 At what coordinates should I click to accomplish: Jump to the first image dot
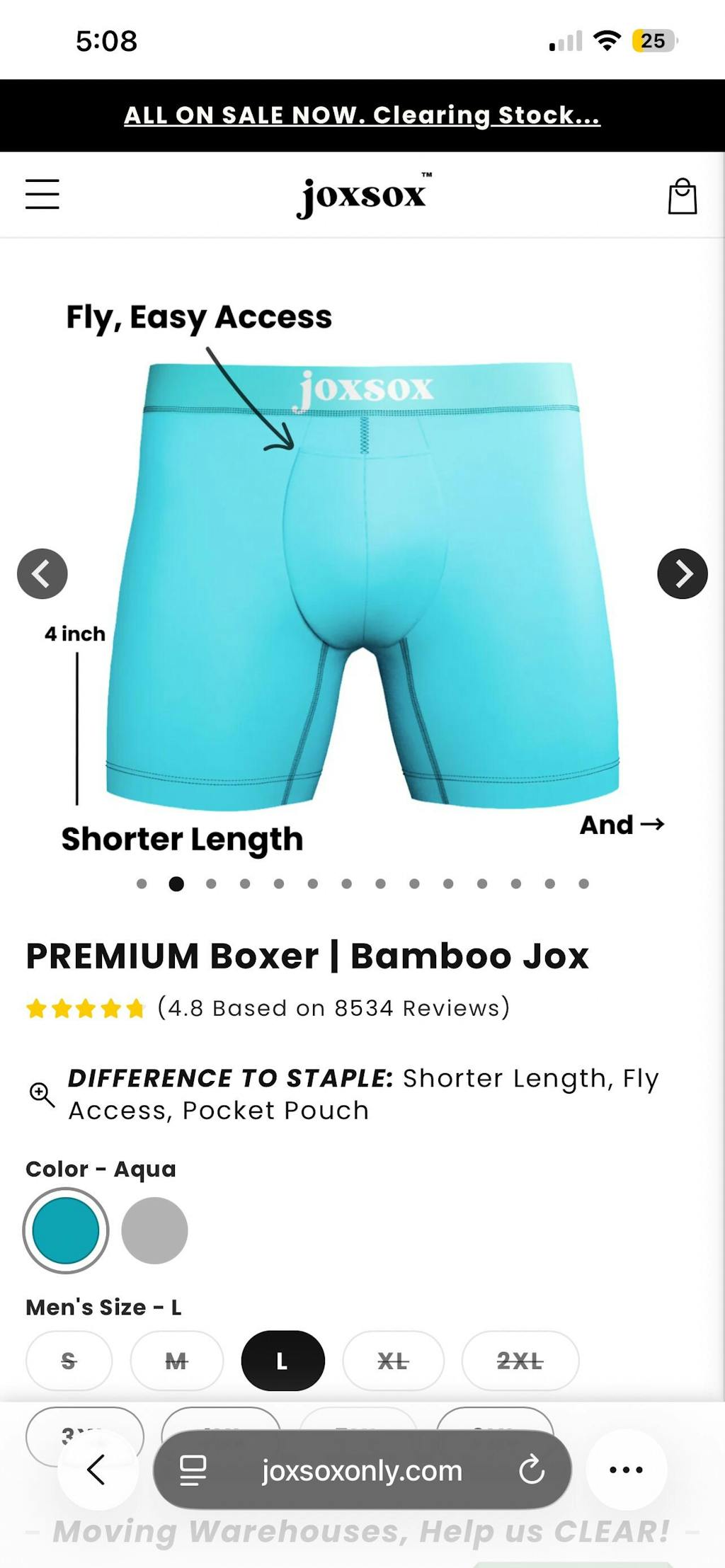[142, 883]
